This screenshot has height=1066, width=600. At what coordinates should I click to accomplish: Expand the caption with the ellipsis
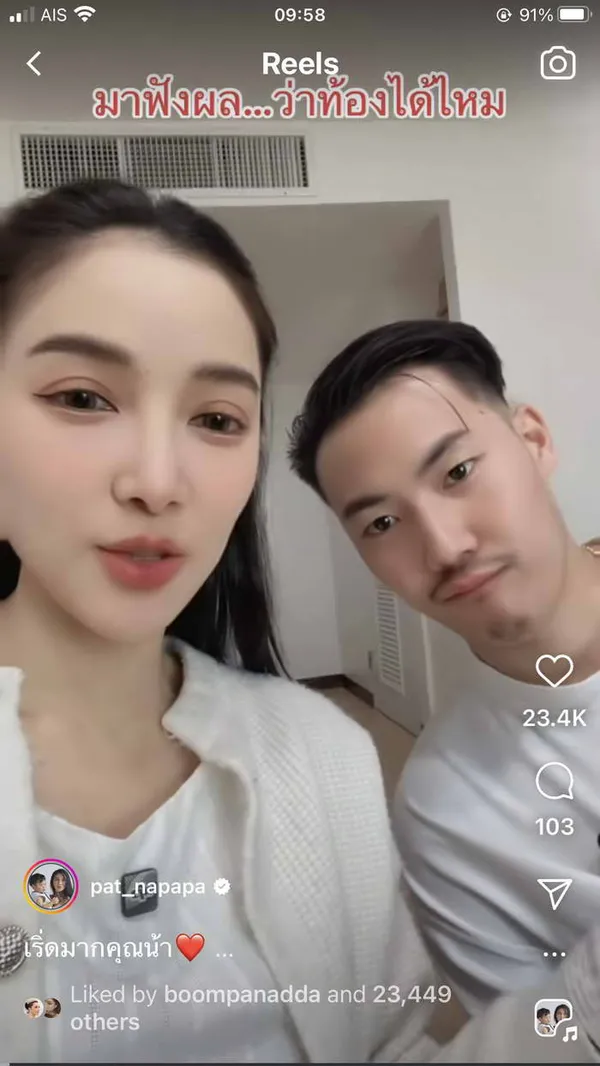coord(224,951)
